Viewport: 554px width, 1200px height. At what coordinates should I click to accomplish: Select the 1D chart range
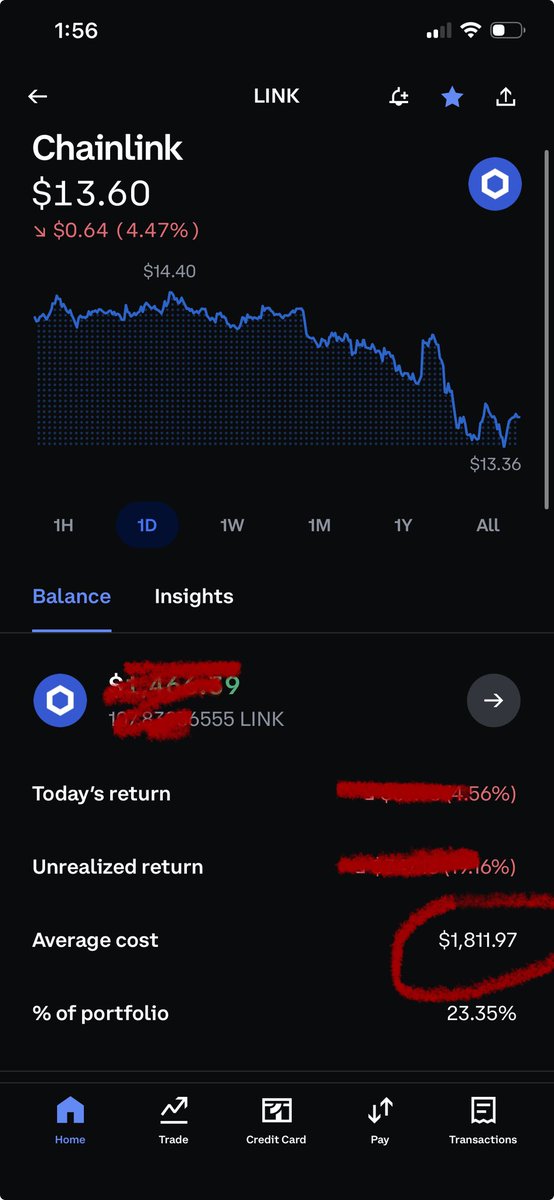(x=147, y=525)
